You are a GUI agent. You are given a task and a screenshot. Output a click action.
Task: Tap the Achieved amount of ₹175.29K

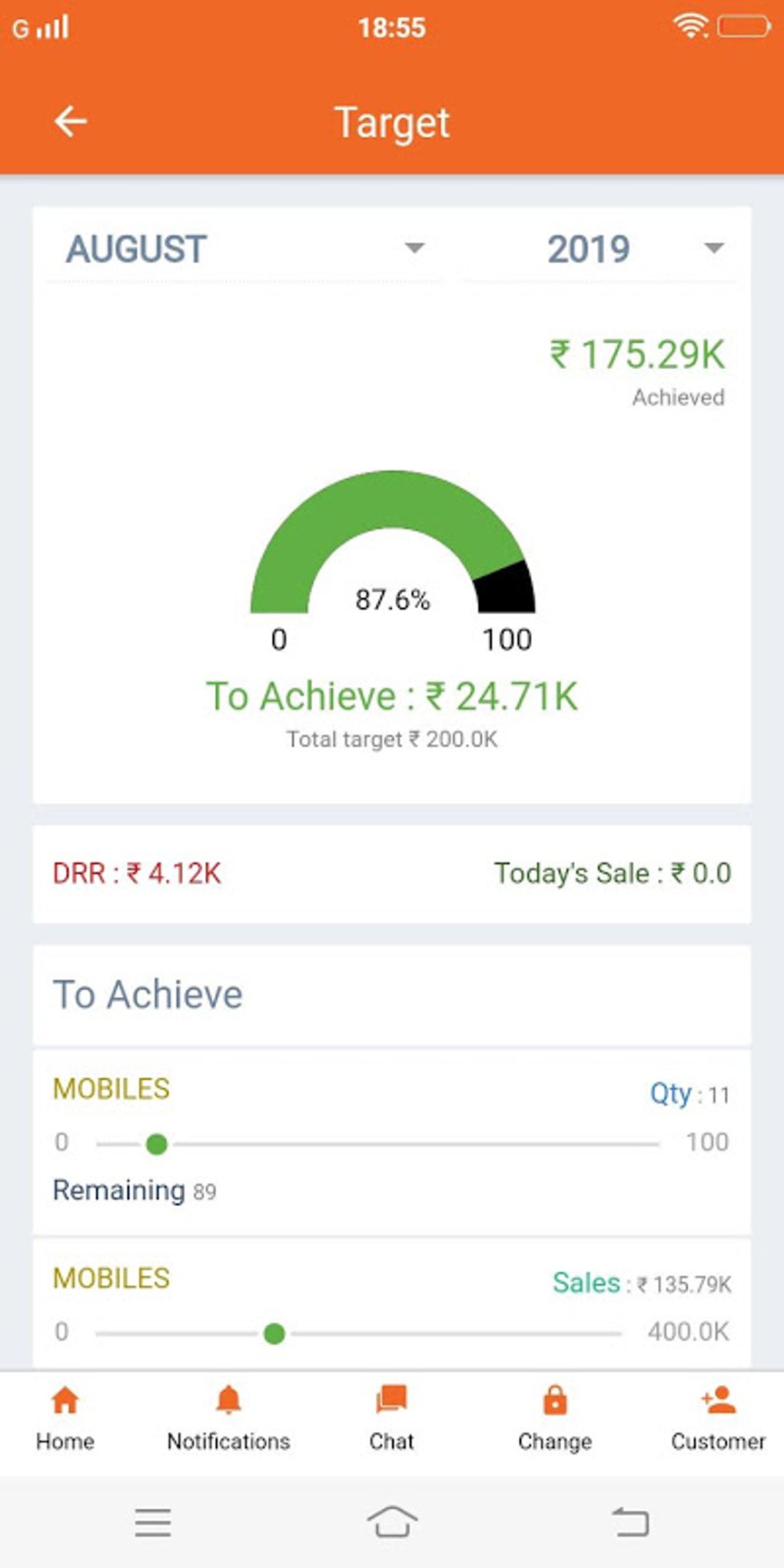pos(636,354)
